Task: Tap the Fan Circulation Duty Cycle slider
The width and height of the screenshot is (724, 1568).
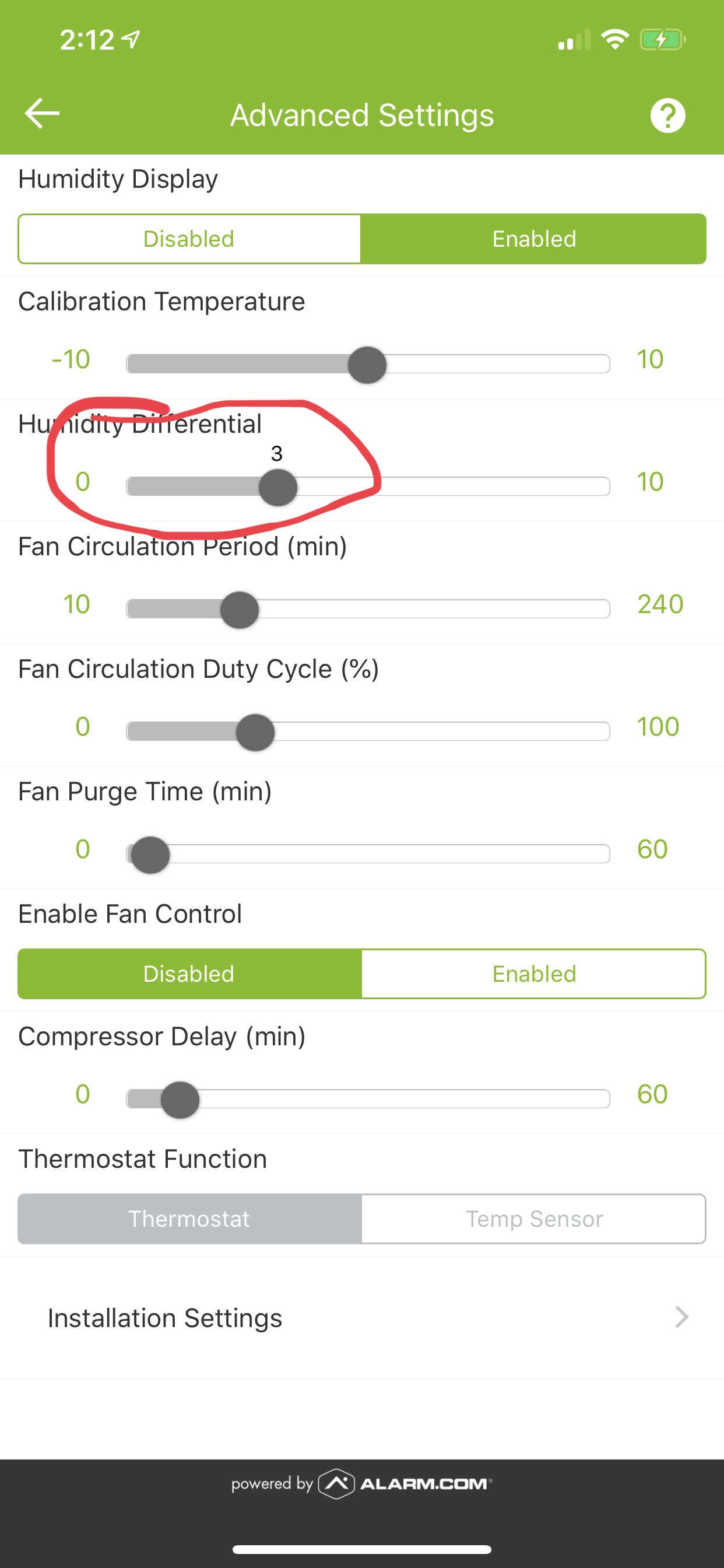Action: point(367,731)
